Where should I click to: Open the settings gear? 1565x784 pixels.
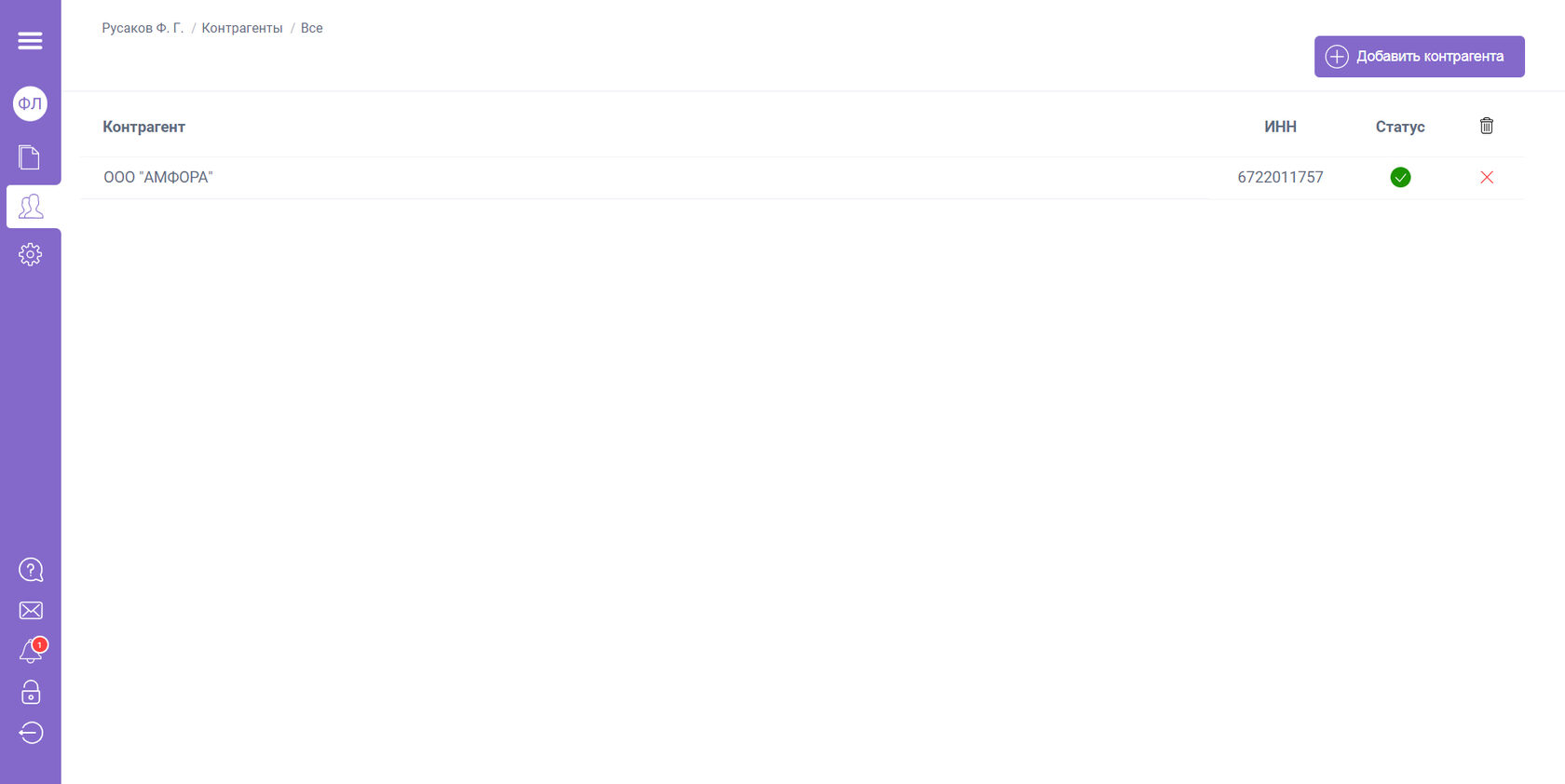30,254
